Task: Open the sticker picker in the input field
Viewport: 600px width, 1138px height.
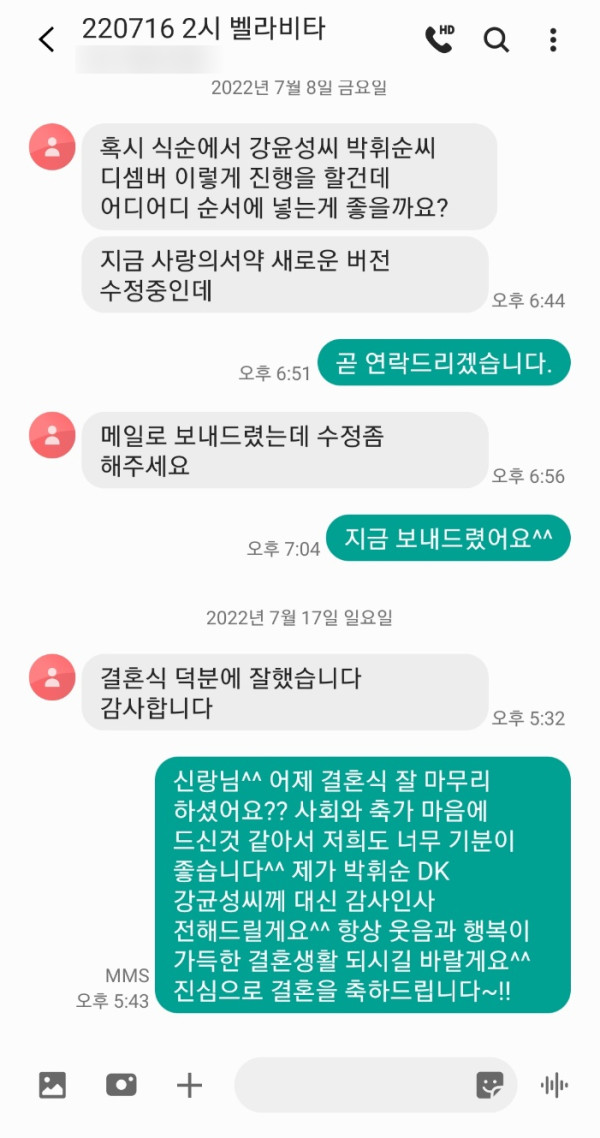Action: pyautogui.click(x=490, y=1085)
